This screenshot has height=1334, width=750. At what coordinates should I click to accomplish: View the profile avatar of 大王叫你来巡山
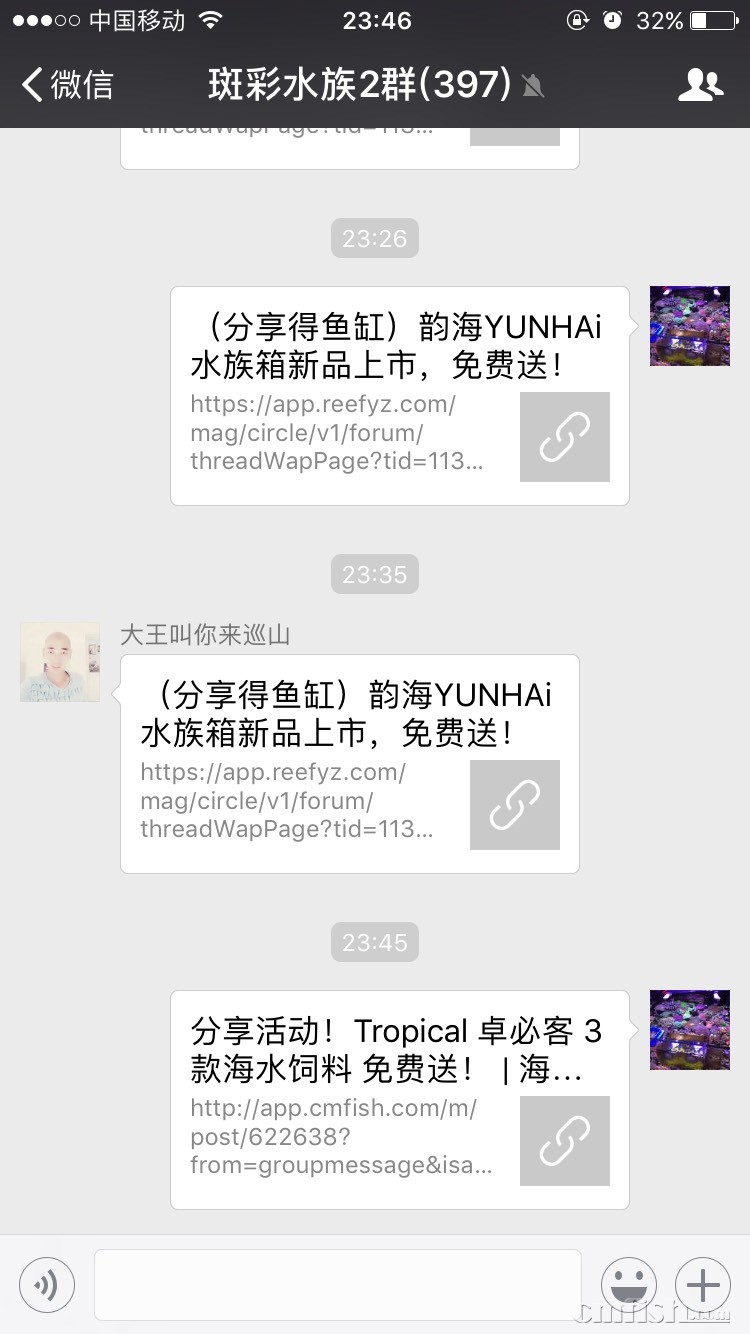[60, 662]
